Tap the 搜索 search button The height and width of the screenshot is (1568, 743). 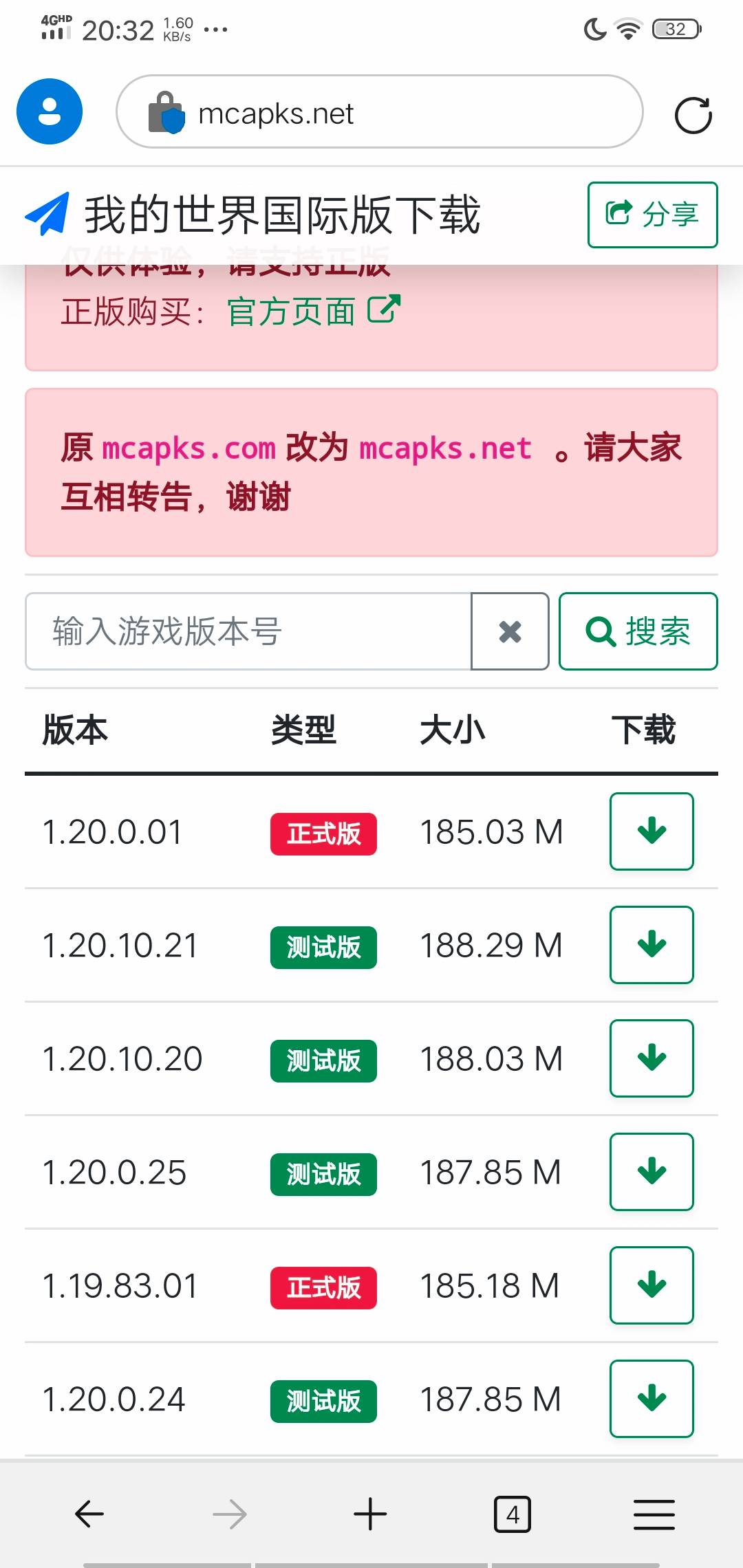pyautogui.click(x=638, y=631)
